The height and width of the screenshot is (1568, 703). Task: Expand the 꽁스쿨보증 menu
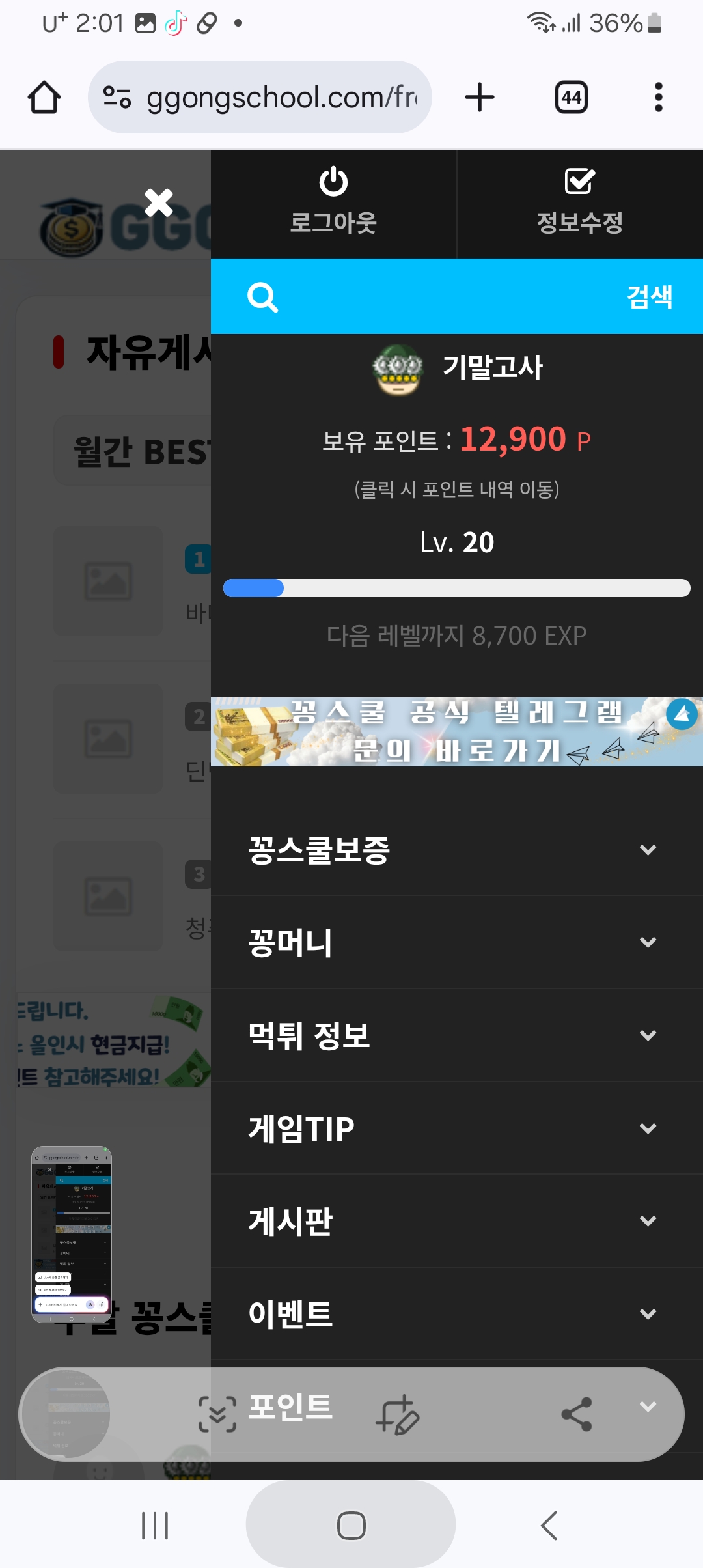click(x=457, y=850)
